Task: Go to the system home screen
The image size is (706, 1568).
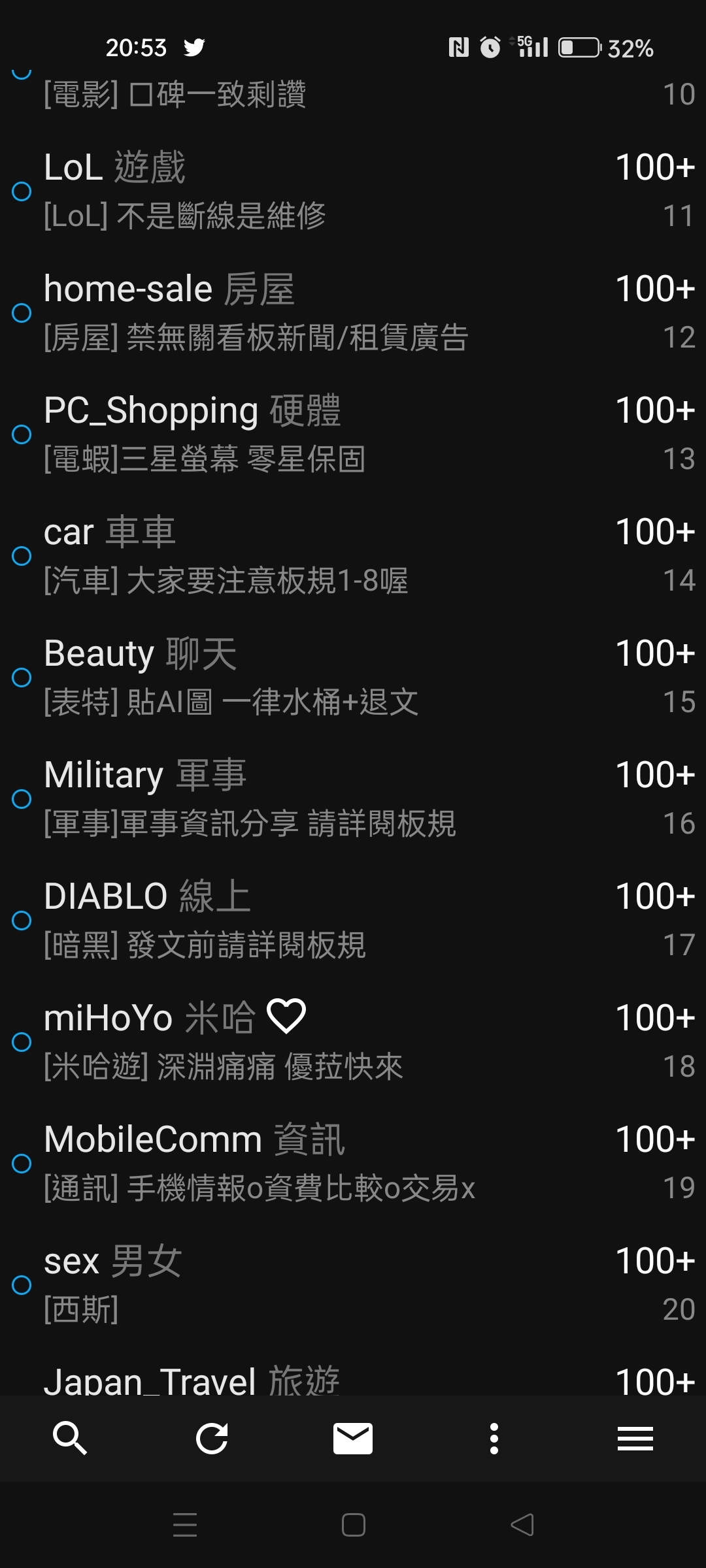Action: point(353,1525)
